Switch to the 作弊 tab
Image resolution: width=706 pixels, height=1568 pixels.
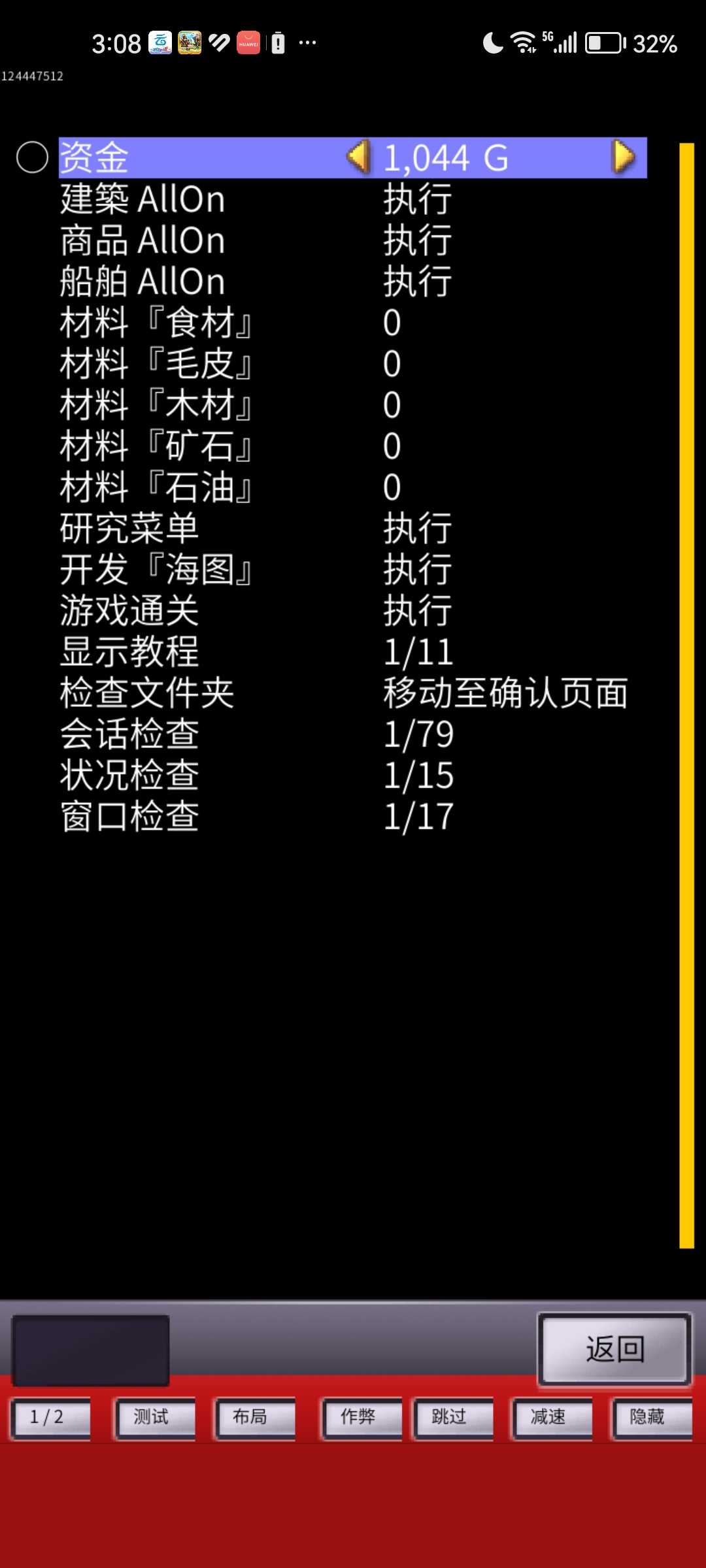coord(361,1417)
